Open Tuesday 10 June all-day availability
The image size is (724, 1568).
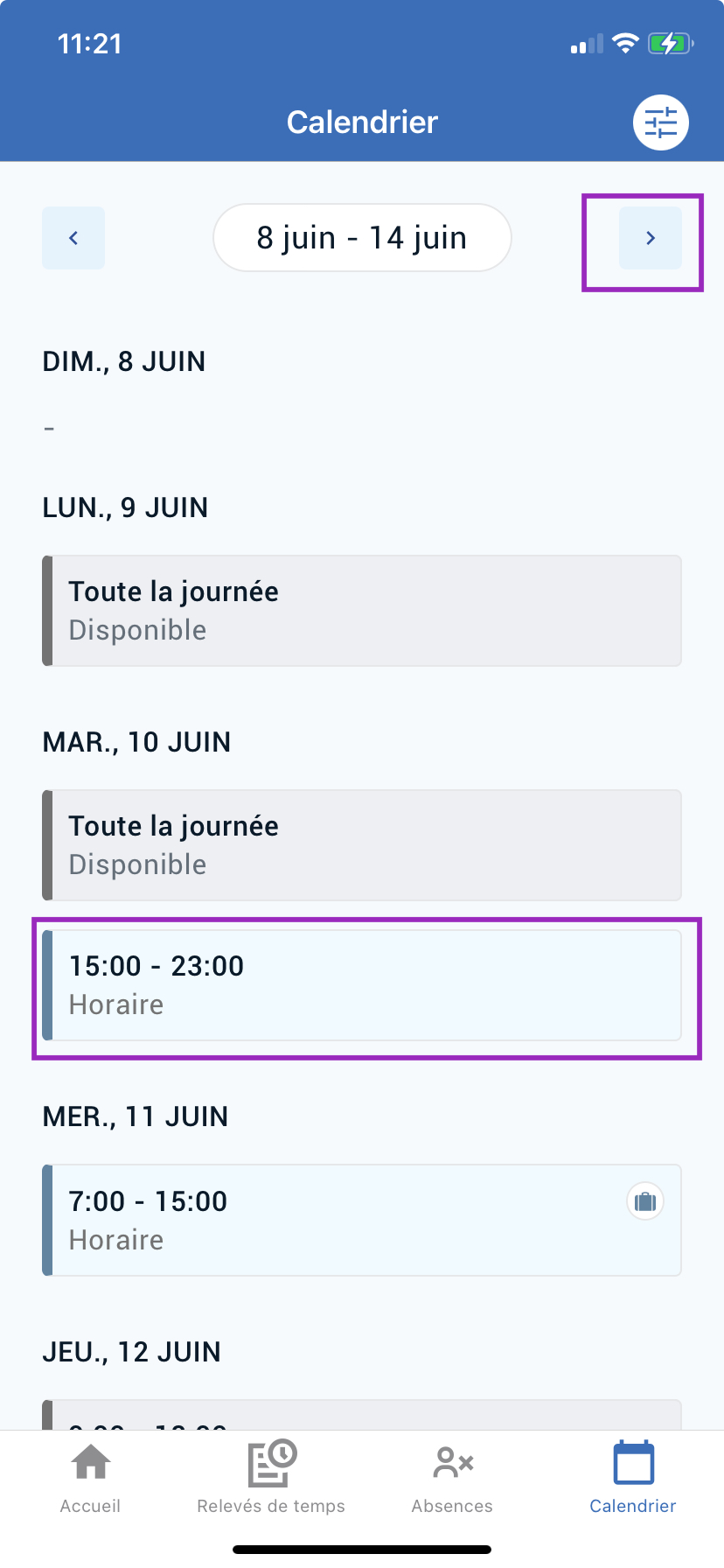[362, 845]
